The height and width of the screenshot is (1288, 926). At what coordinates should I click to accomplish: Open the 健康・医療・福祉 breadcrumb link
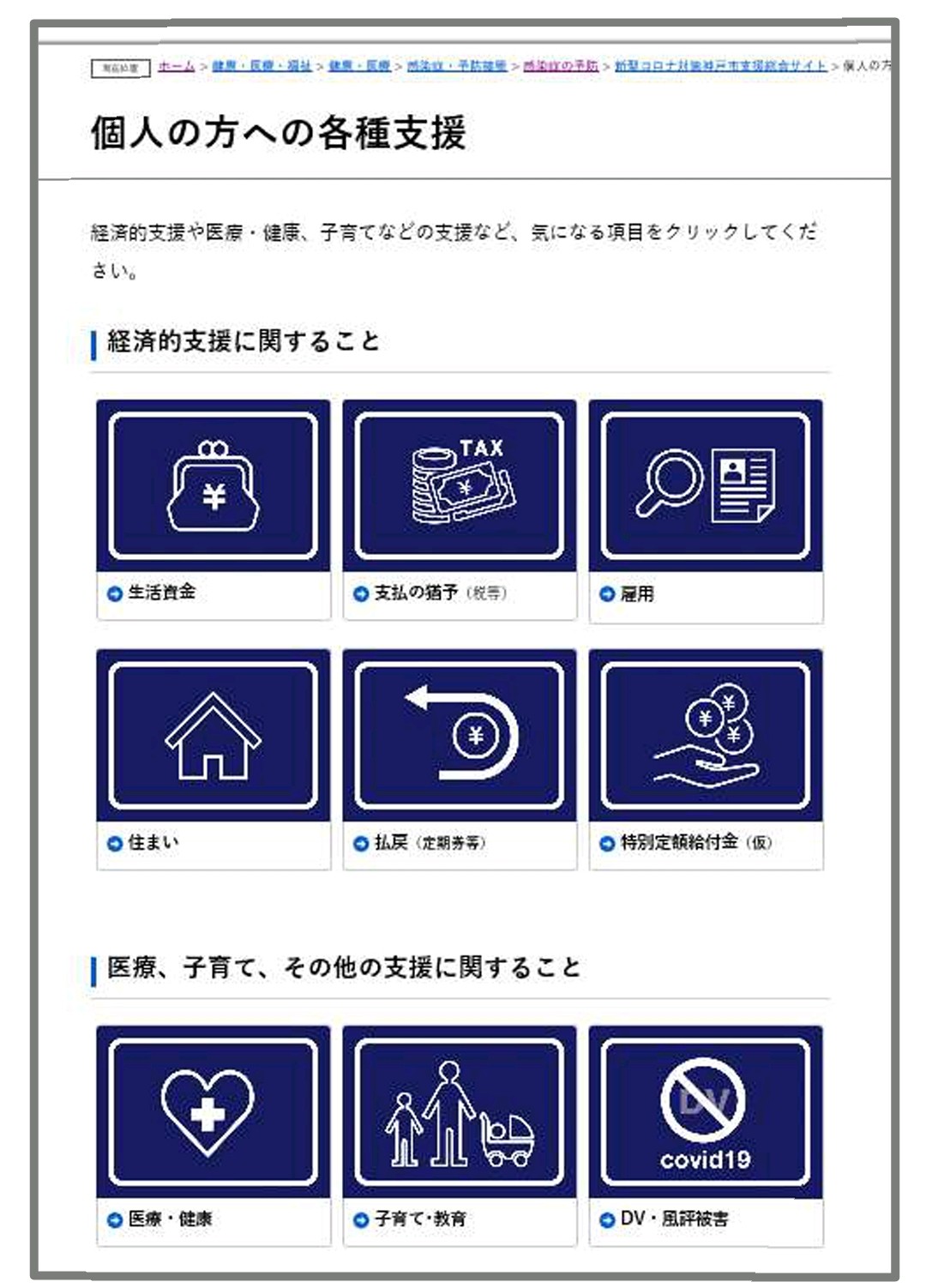point(262,66)
